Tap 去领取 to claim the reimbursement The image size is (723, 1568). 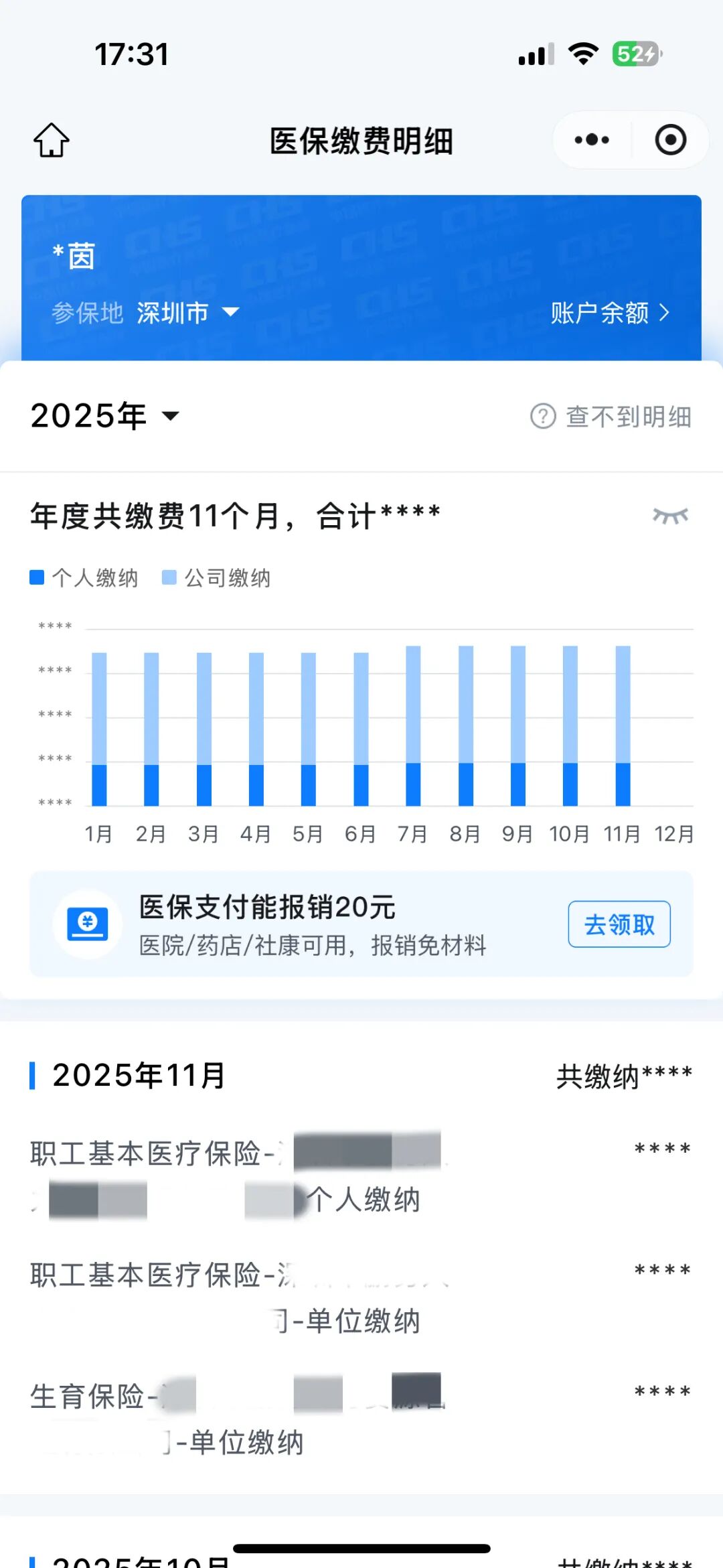click(619, 924)
